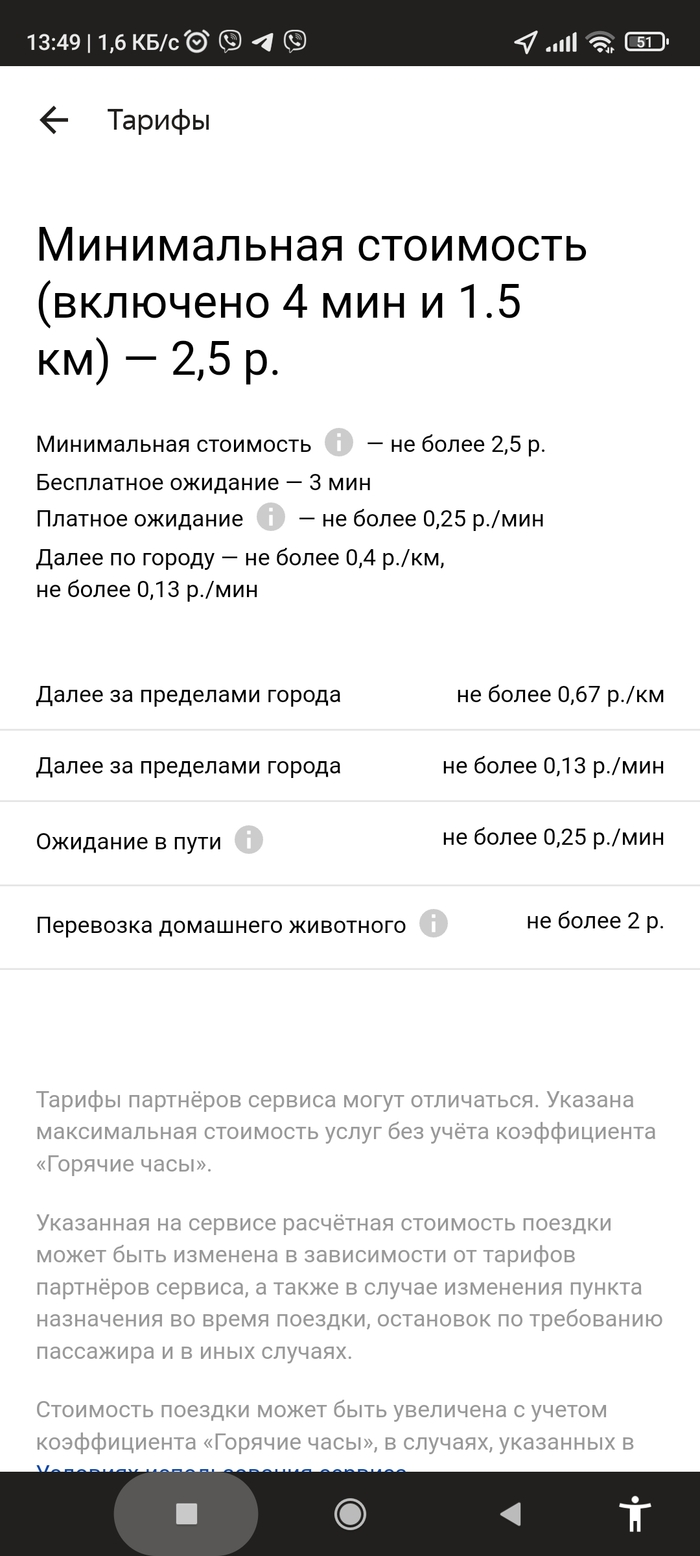Viewport: 700px width, 1556px height.
Task: Tap the system home button
Action: pyautogui.click(x=350, y=1514)
